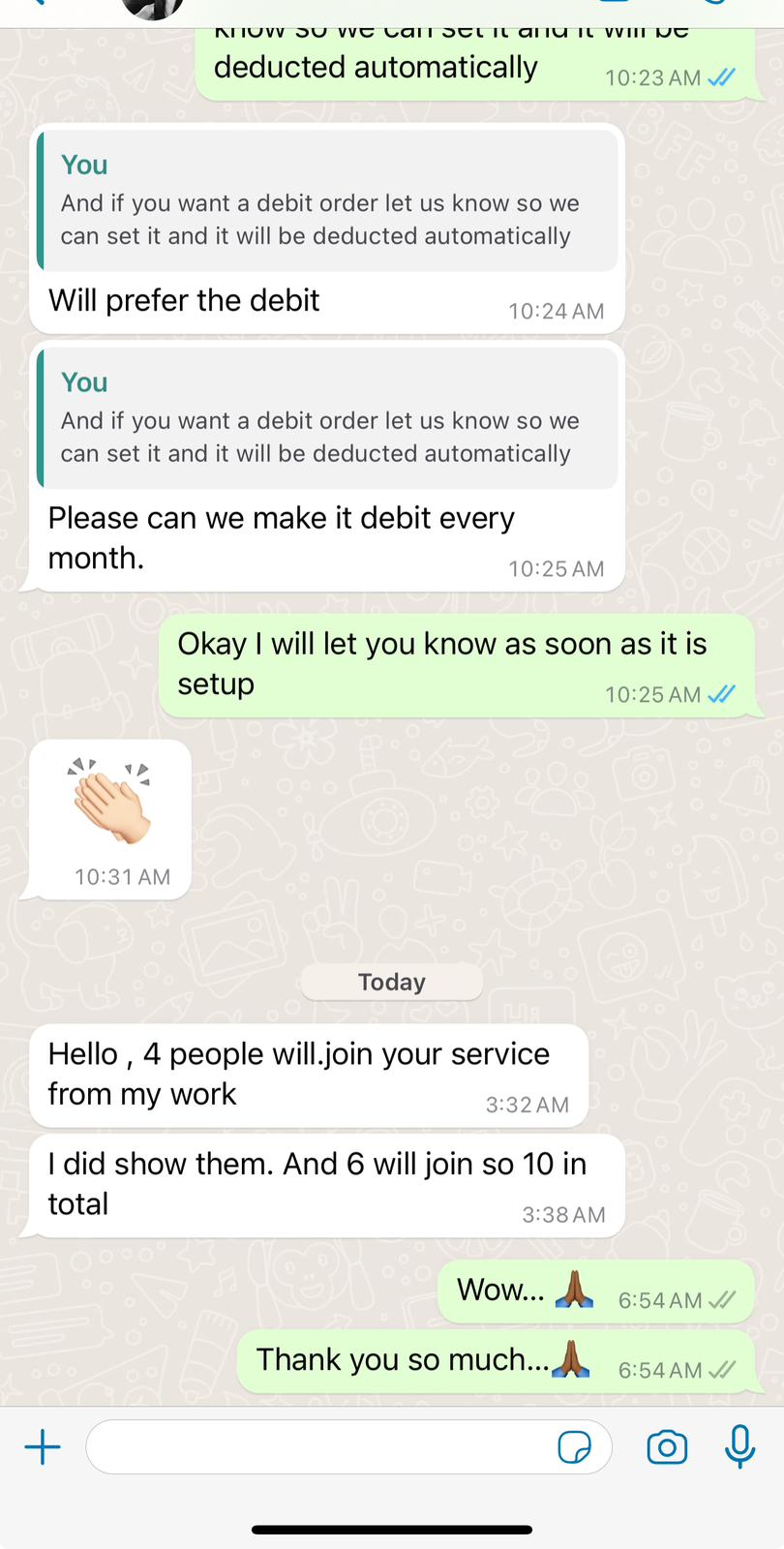The image size is (784, 1549).
Task: Jump to quoted message above "Will prefer the debit"
Action: click(327, 201)
